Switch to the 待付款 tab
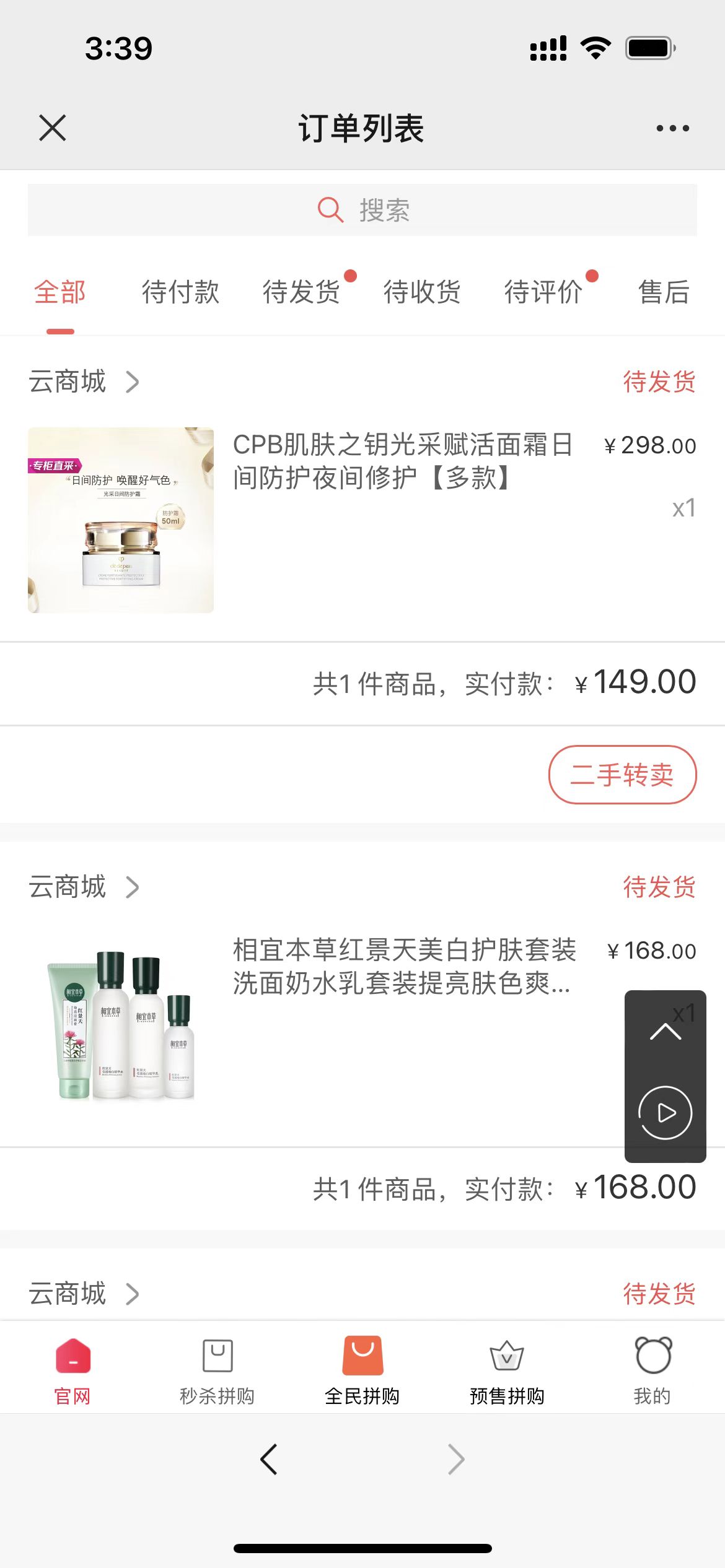Image resolution: width=725 pixels, height=1568 pixels. (x=180, y=292)
